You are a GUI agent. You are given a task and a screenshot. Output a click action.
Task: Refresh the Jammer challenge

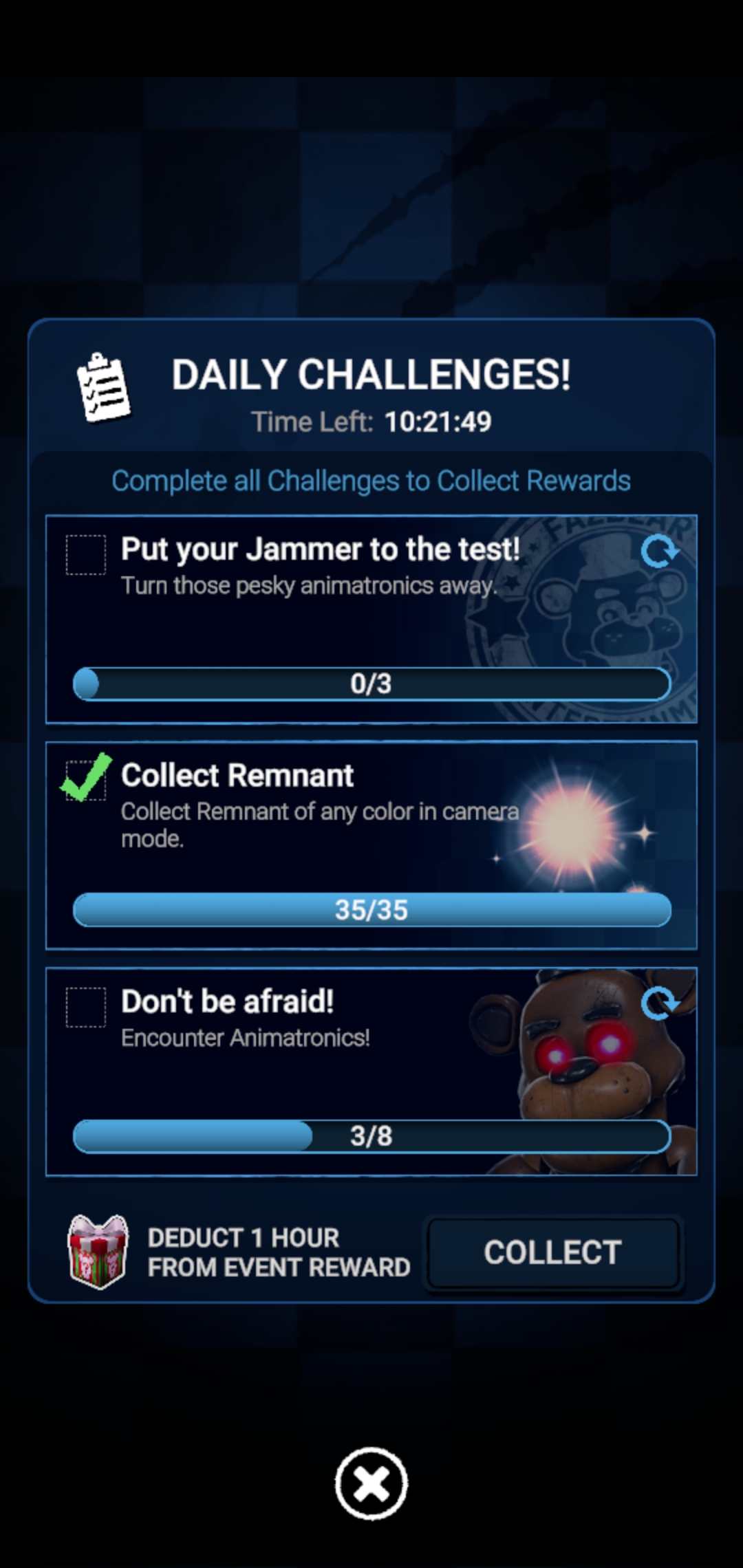click(x=659, y=552)
